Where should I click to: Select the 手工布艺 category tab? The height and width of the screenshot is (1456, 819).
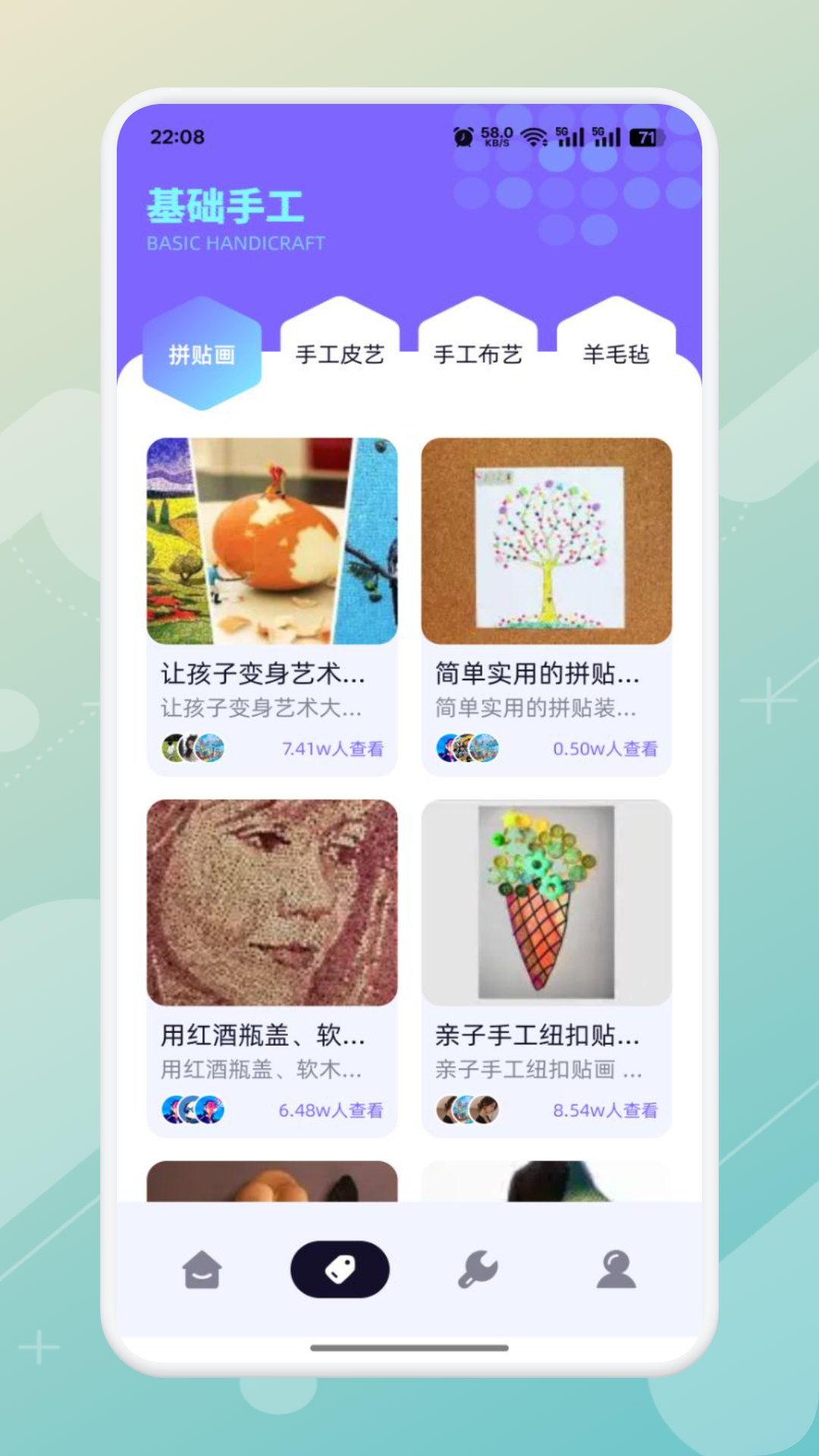479,353
